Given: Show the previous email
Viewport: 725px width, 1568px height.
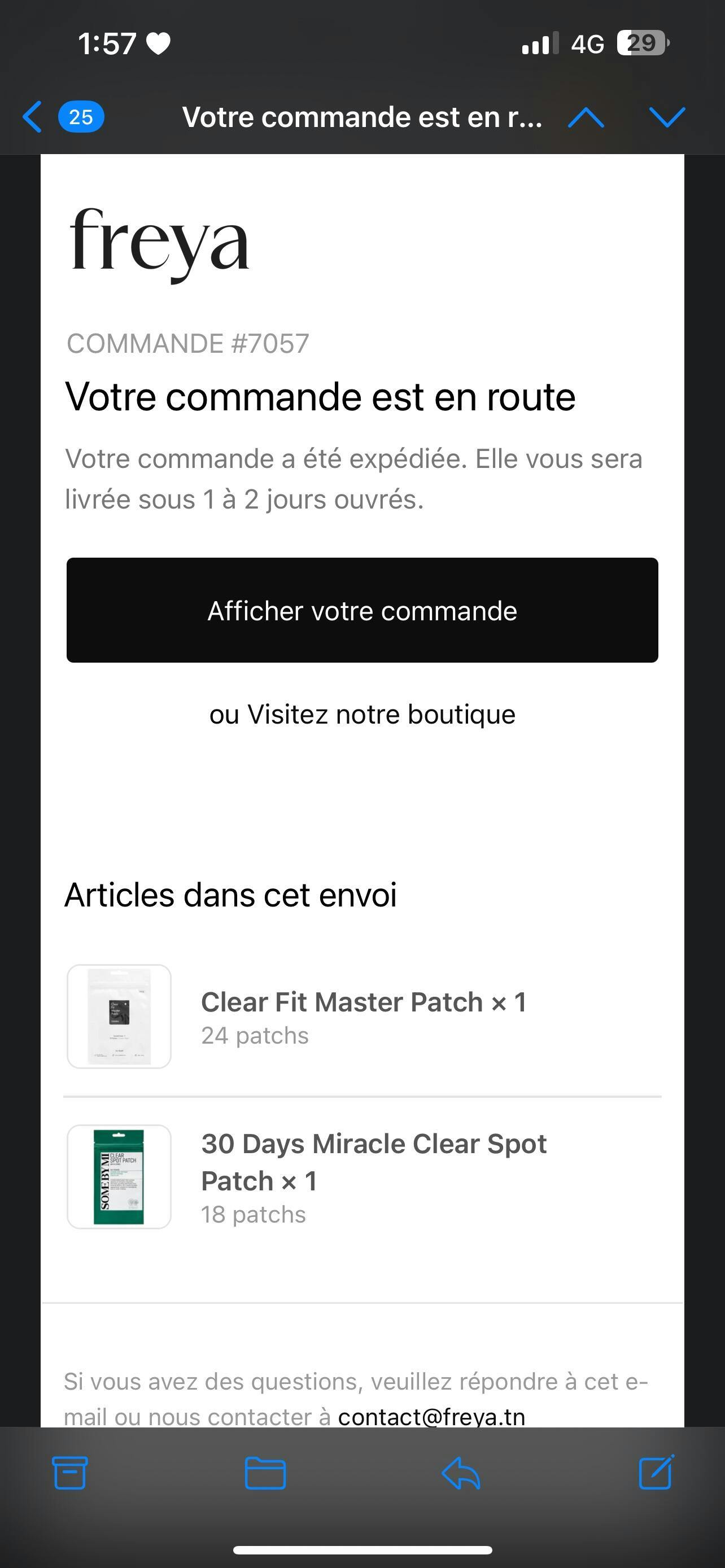Looking at the screenshot, I should (x=586, y=117).
